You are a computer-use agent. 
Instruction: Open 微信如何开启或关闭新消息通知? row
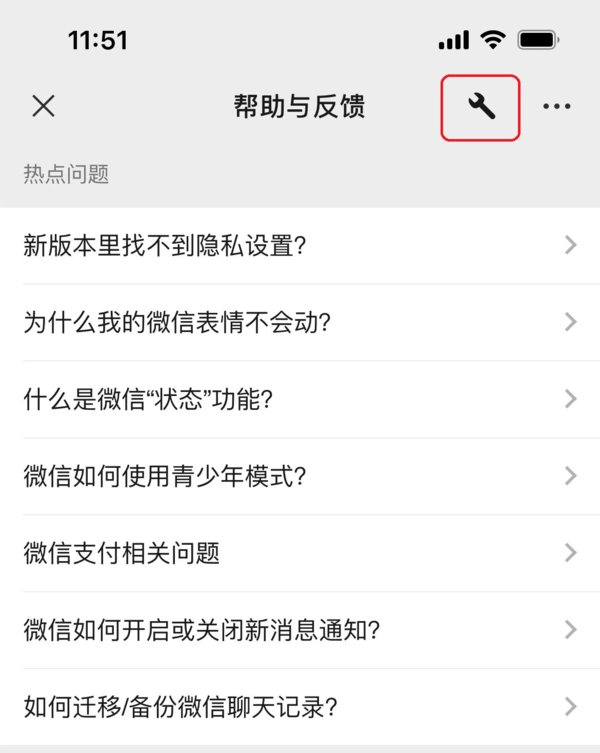pos(300,630)
